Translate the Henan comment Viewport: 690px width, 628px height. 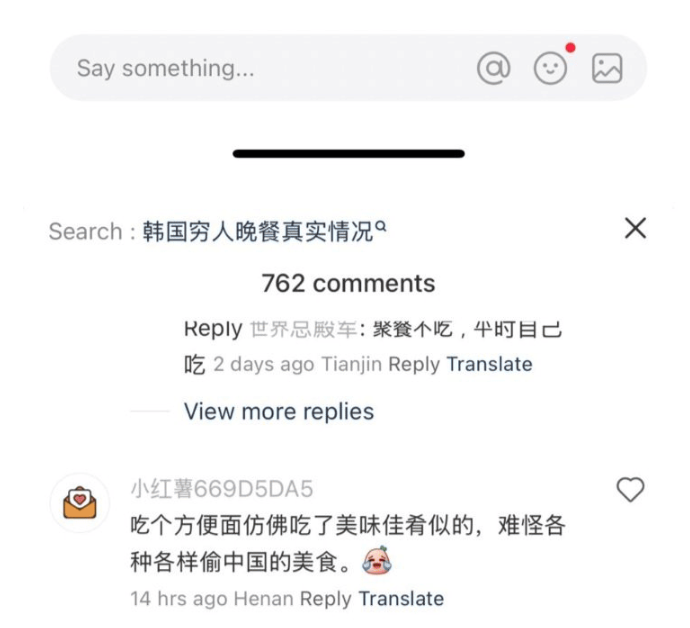tap(401, 599)
